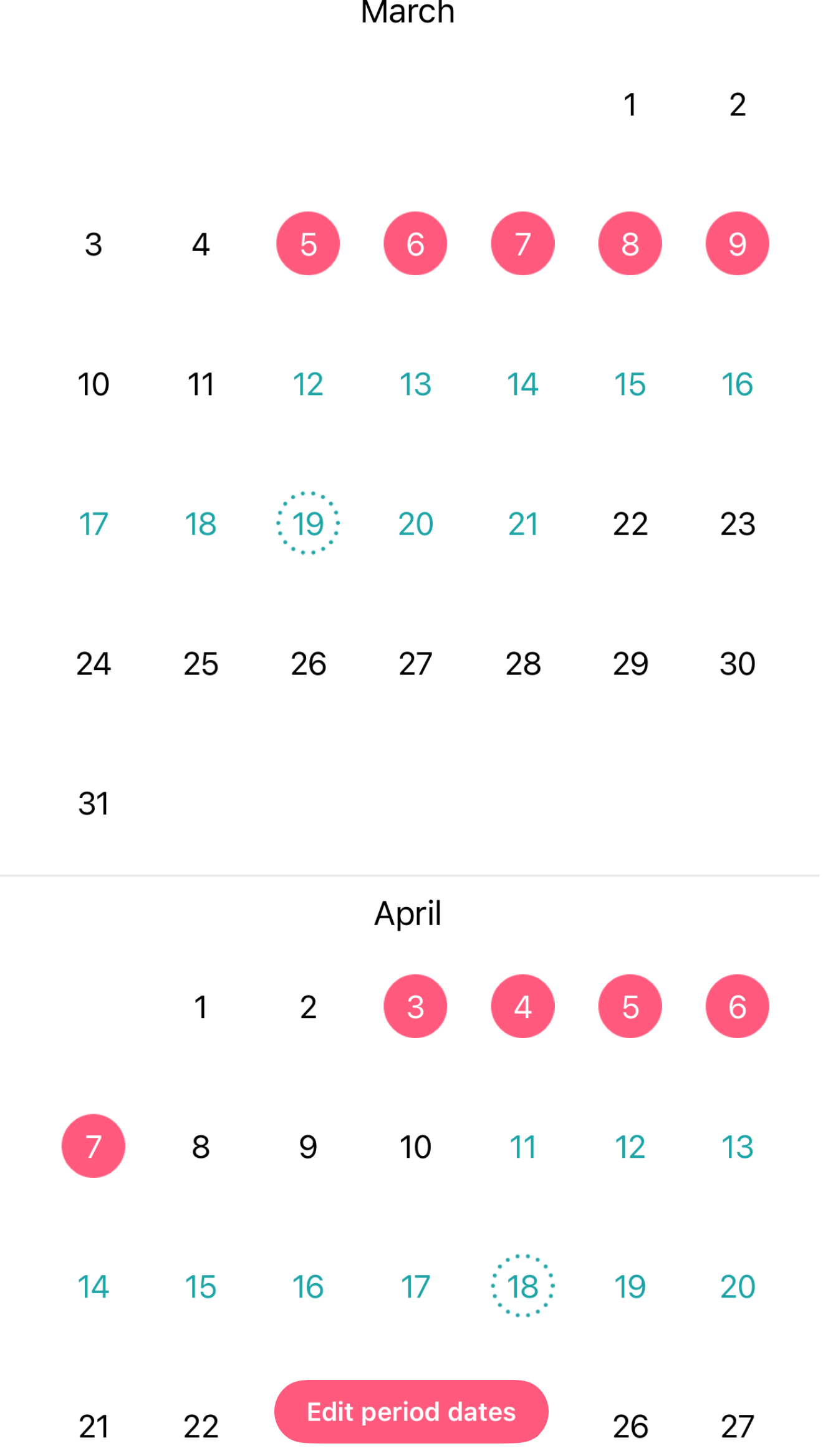Screen dimensions: 823x1456
Task: Select March 9 period day
Action: [737, 244]
